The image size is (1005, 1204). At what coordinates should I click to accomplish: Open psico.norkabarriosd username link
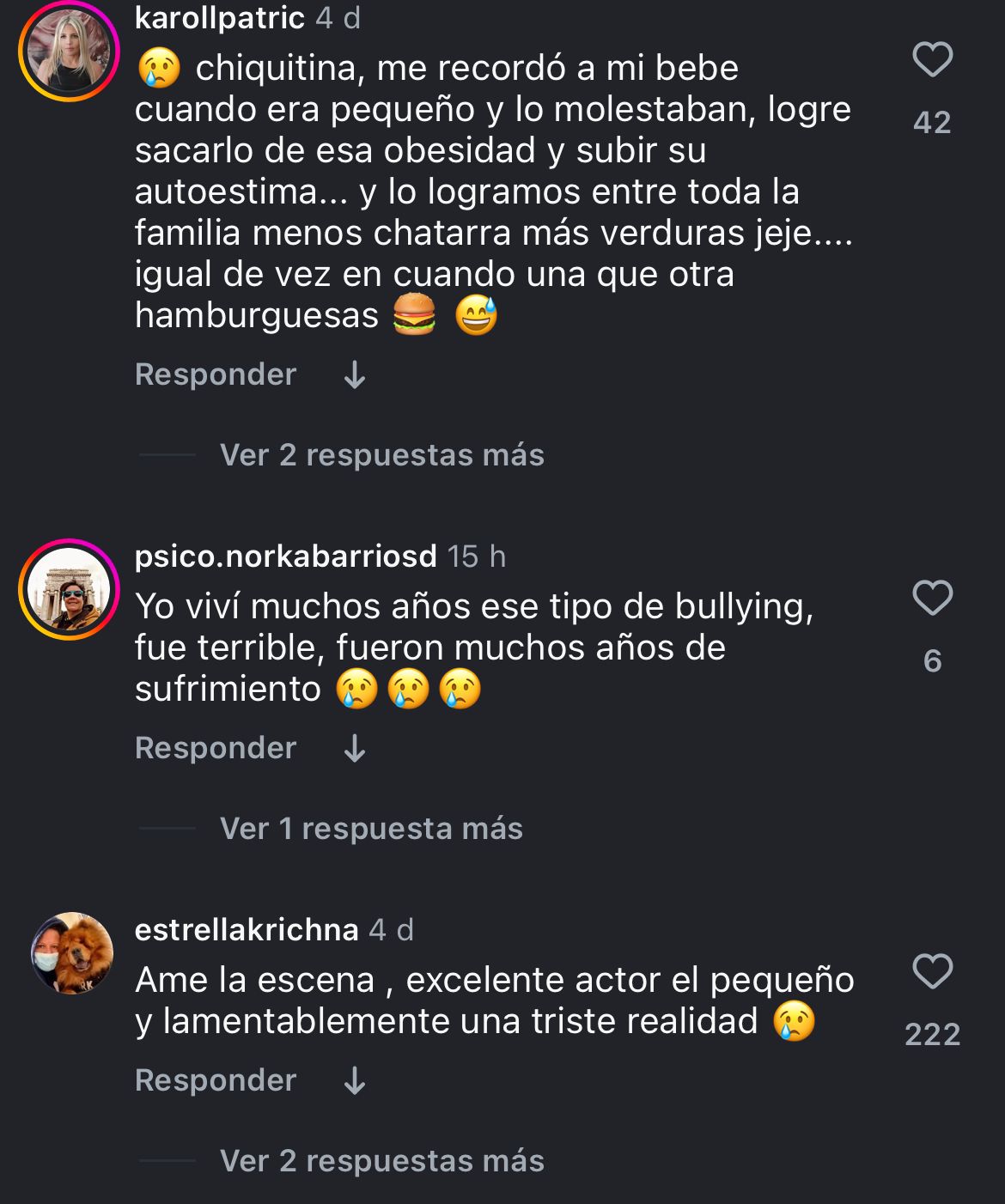[x=286, y=556]
